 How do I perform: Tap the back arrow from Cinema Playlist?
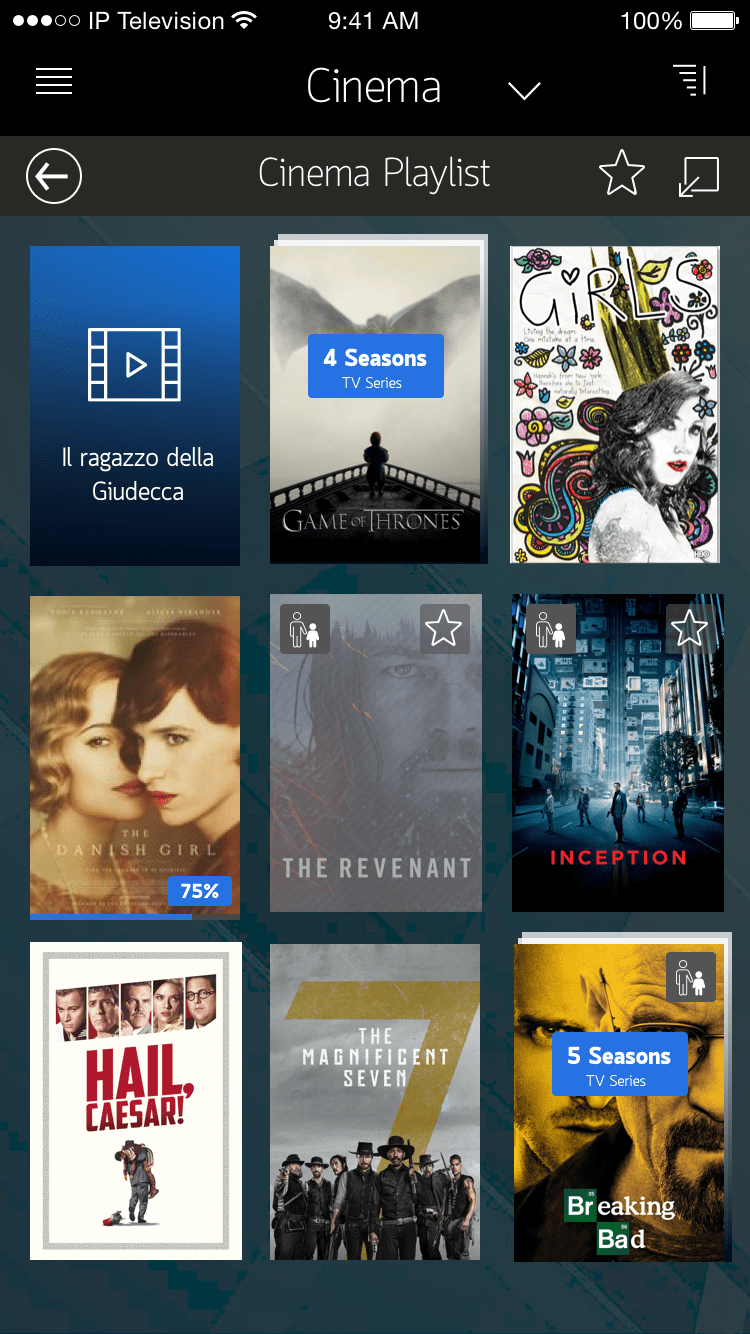(53, 176)
